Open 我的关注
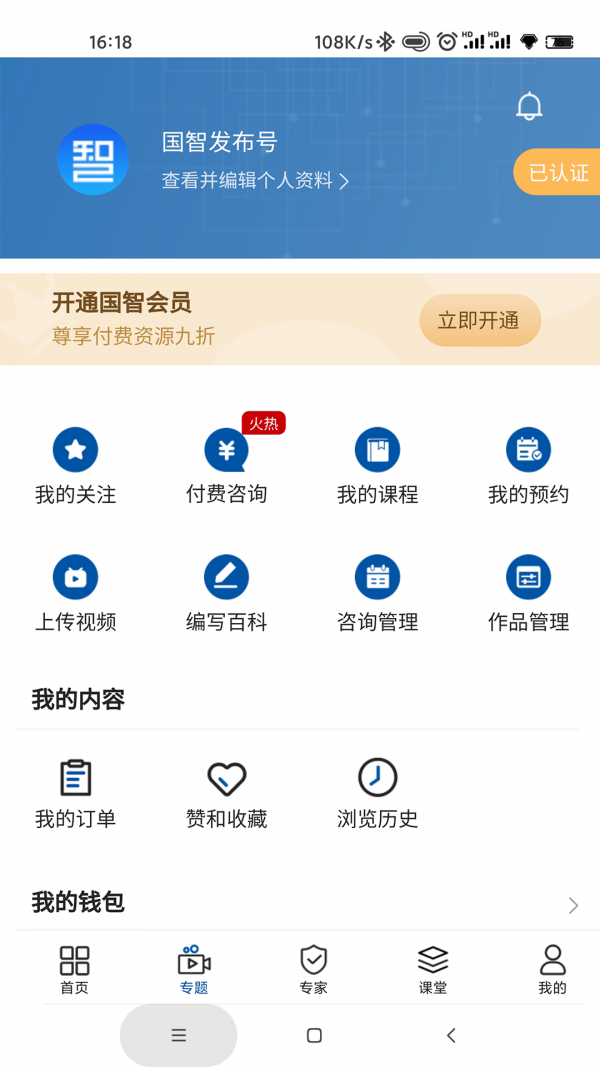This screenshot has height=1067, width=600. pyautogui.click(x=76, y=466)
